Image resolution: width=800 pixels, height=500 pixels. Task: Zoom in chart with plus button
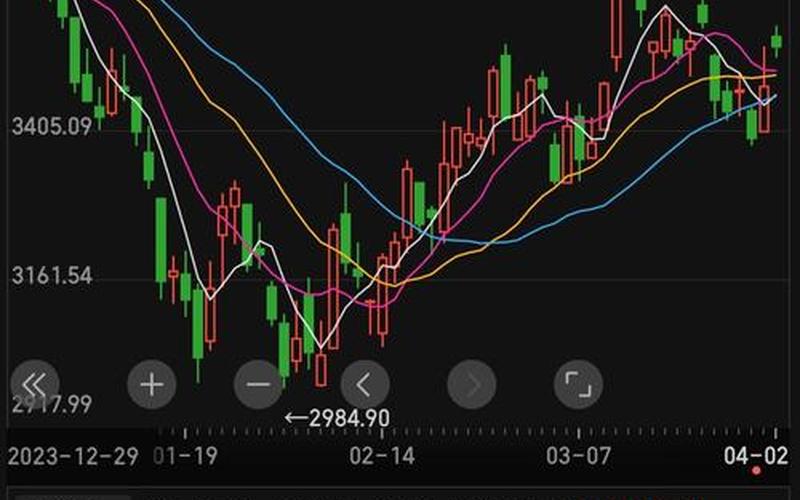(152, 383)
